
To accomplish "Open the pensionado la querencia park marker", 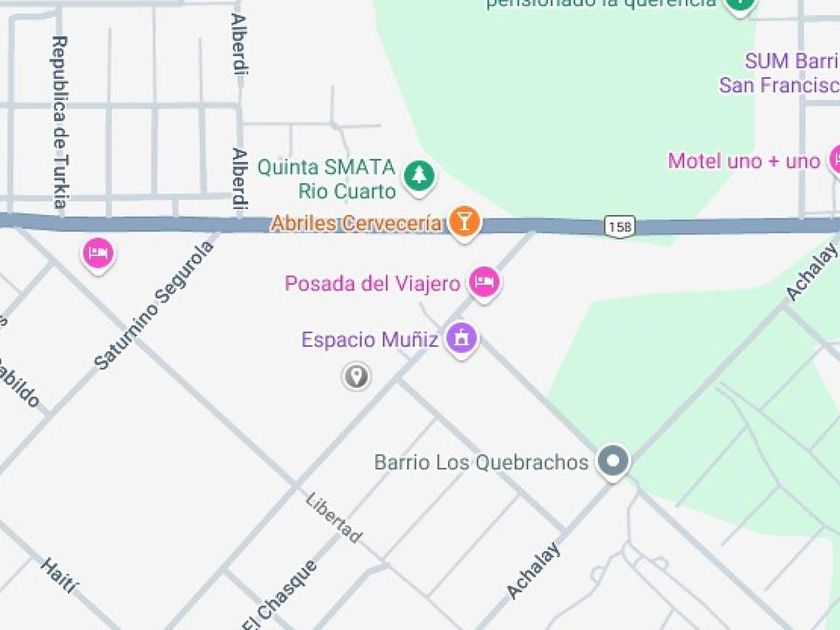I will tap(739, 4).
